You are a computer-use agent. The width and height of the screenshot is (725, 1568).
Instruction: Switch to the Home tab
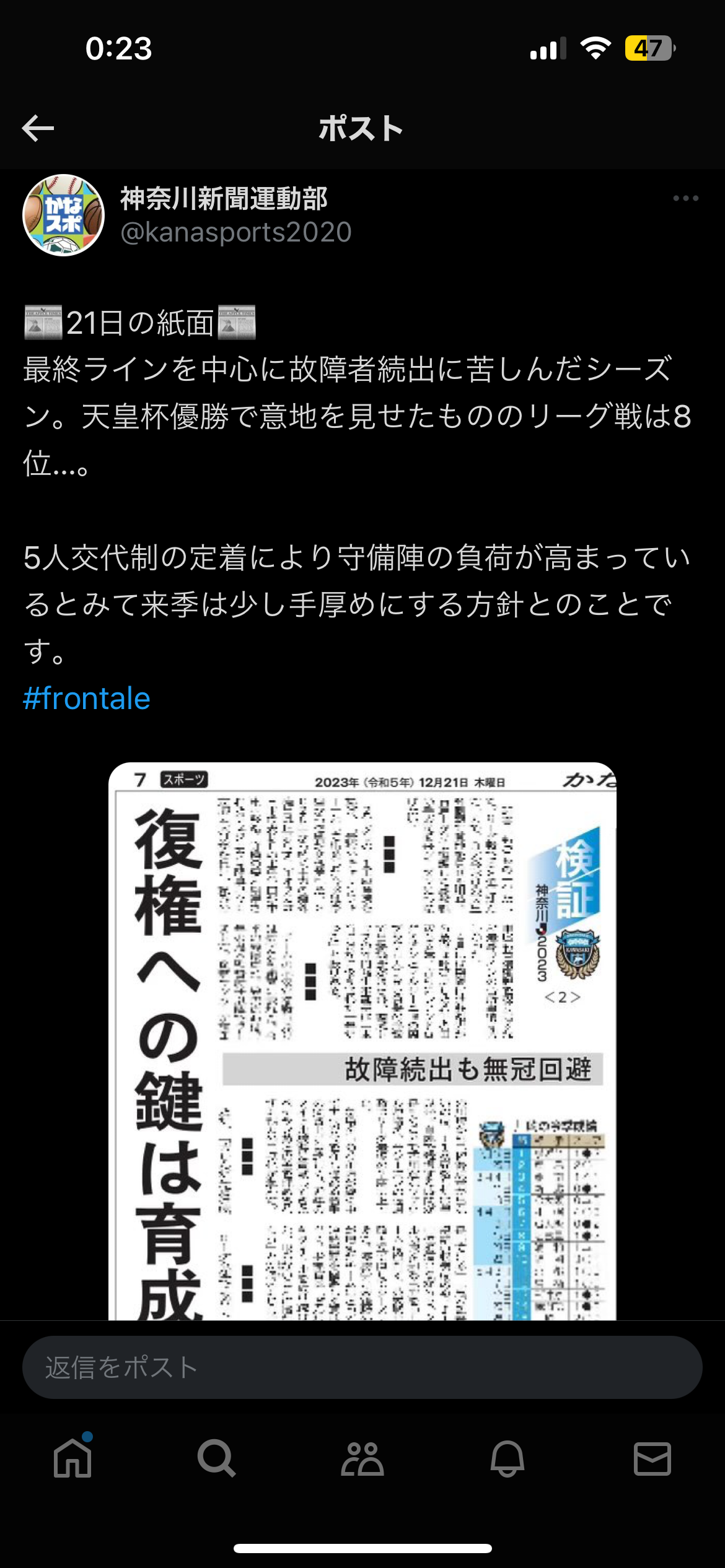coord(72,1458)
